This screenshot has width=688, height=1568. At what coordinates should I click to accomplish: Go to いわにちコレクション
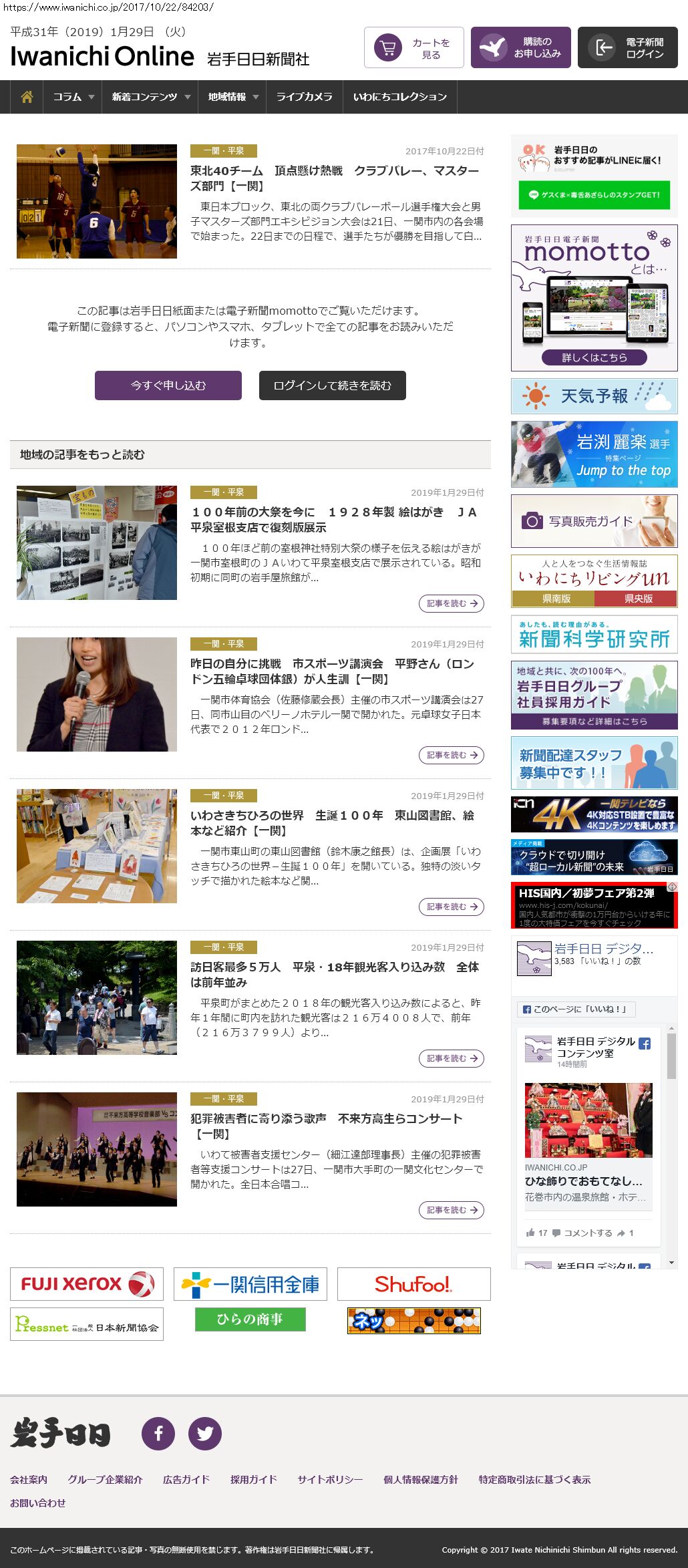coord(399,97)
